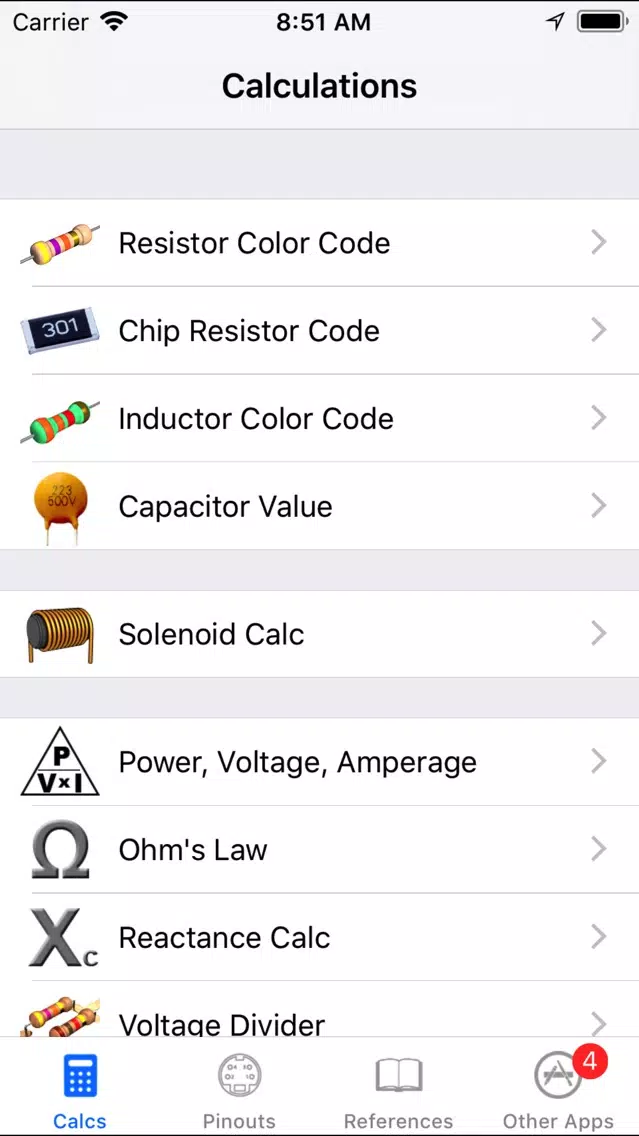The height and width of the screenshot is (1136, 639).
Task: Select the Calcs tab
Action: 80,1089
